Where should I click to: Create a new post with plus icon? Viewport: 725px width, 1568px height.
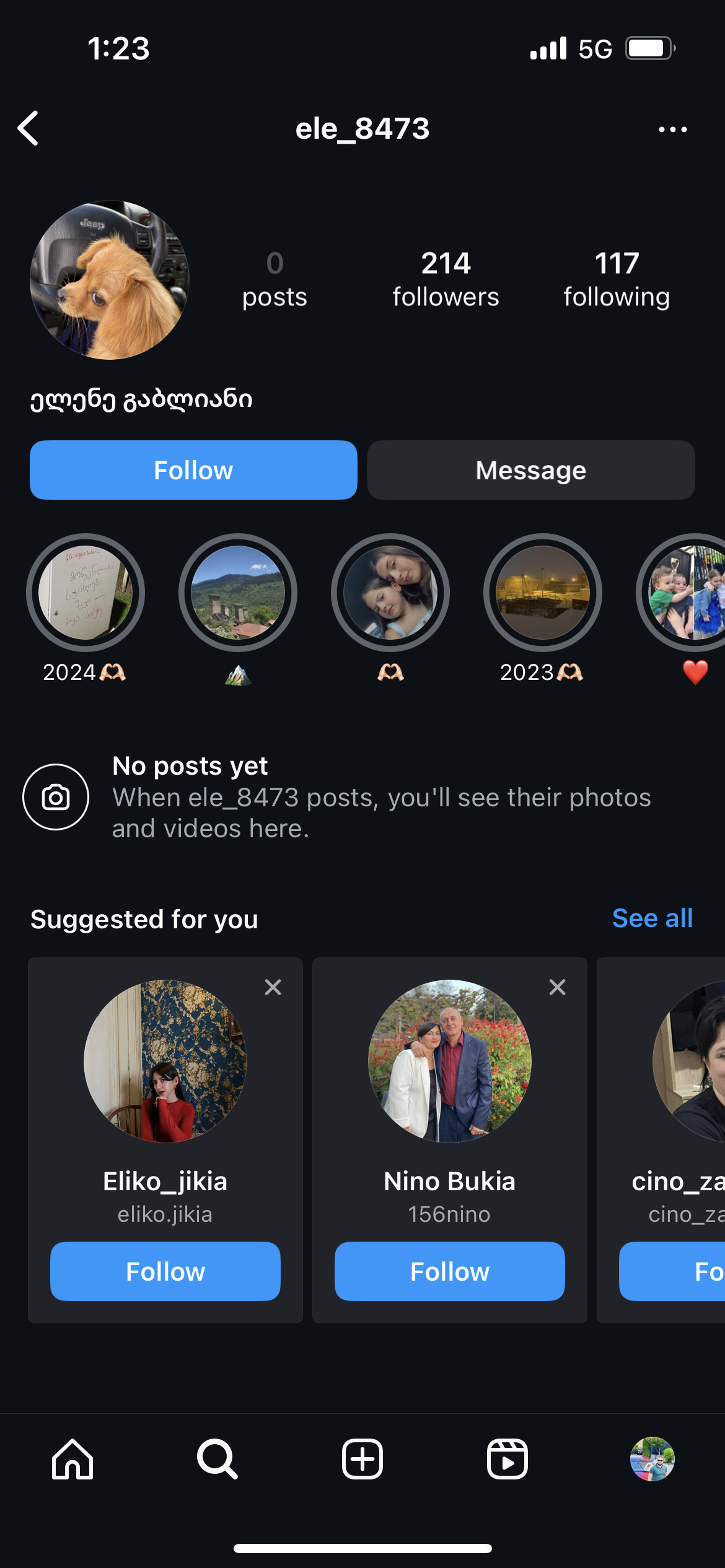[x=362, y=1459]
